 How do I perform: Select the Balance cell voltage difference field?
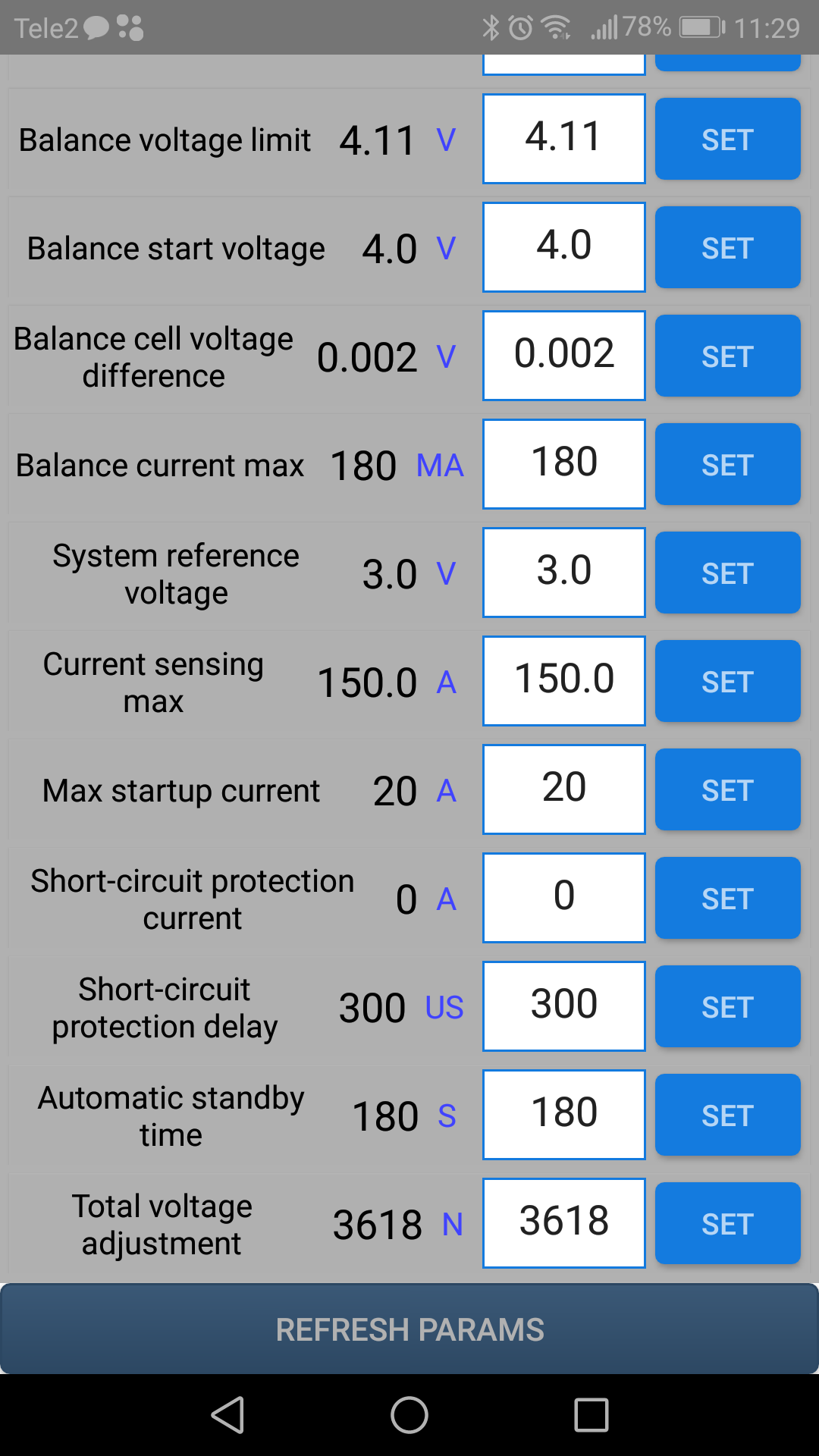563,356
